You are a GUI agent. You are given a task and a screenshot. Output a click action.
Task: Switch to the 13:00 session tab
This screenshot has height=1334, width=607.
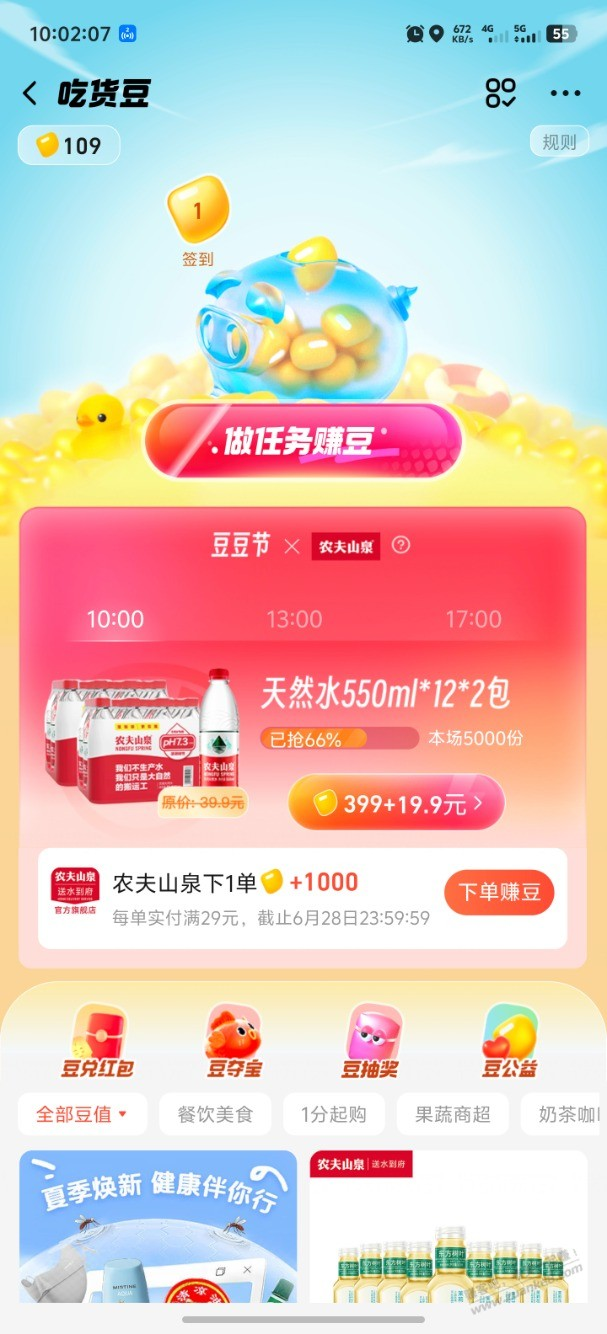click(294, 619)
